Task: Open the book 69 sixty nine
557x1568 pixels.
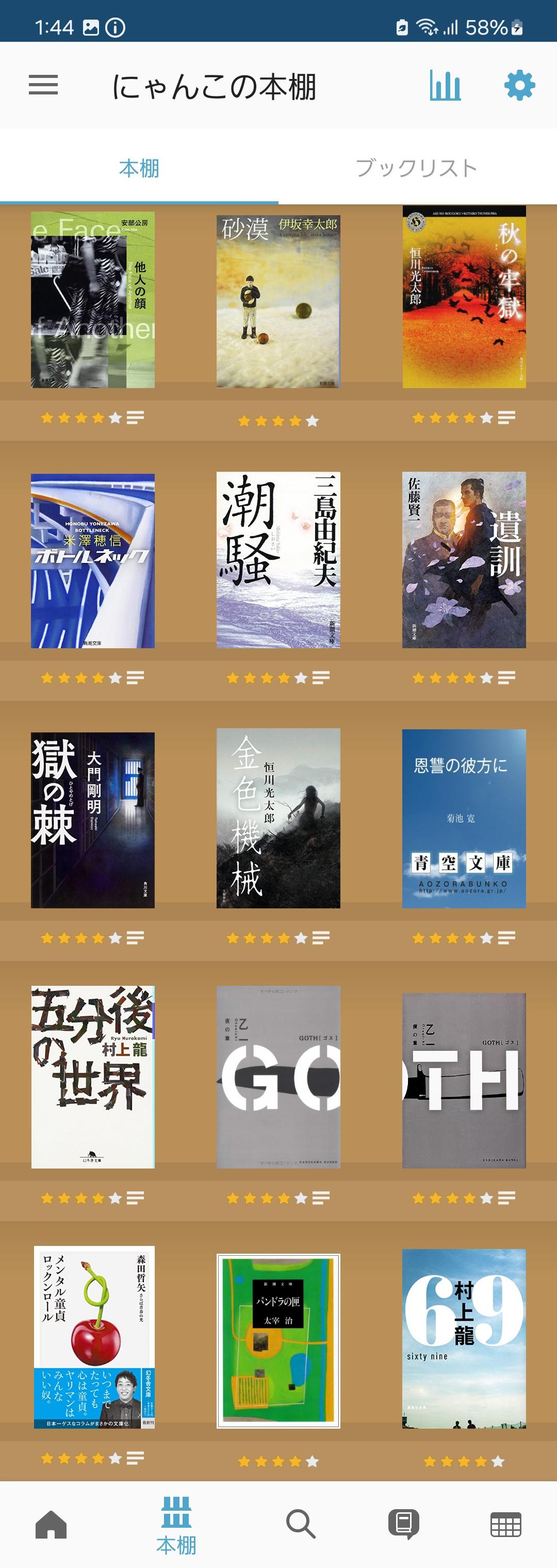Action: [464, 1338]
